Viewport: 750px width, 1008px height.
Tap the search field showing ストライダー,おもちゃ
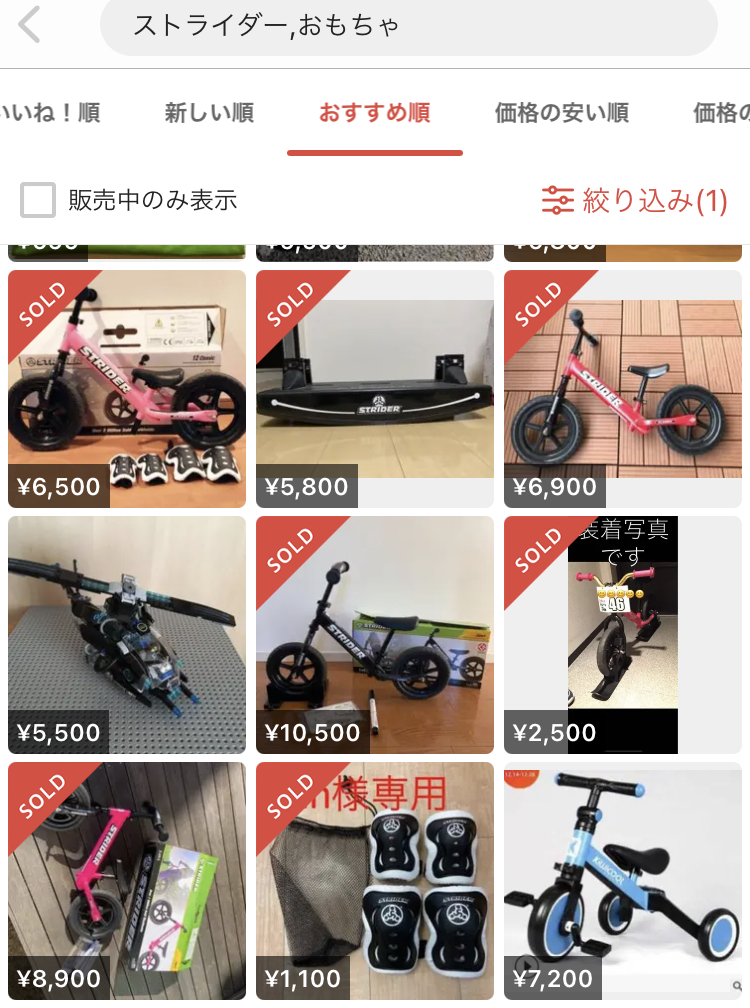tap(408, 25)
